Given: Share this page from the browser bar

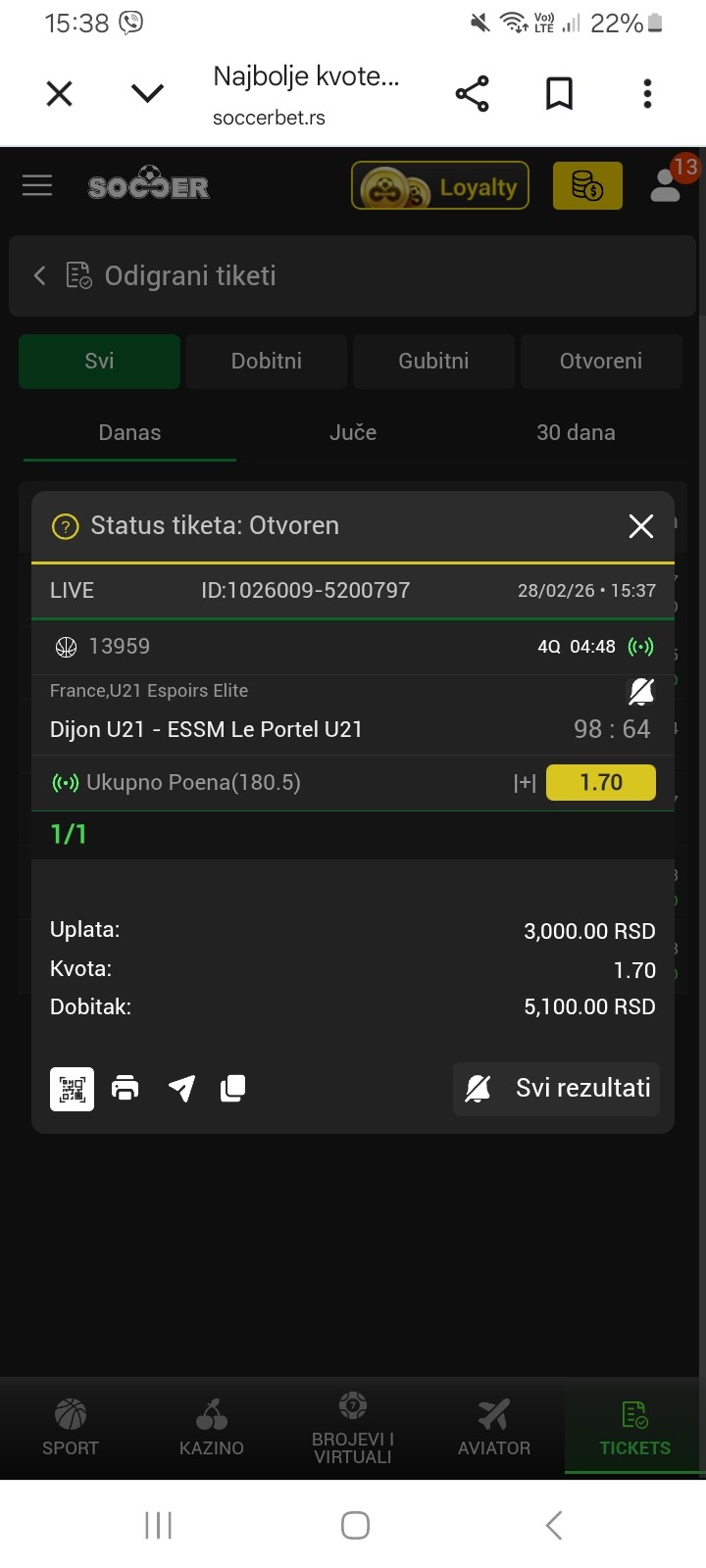Looking at the screenshot, I should pyautogui.click(x=472, y=94).
